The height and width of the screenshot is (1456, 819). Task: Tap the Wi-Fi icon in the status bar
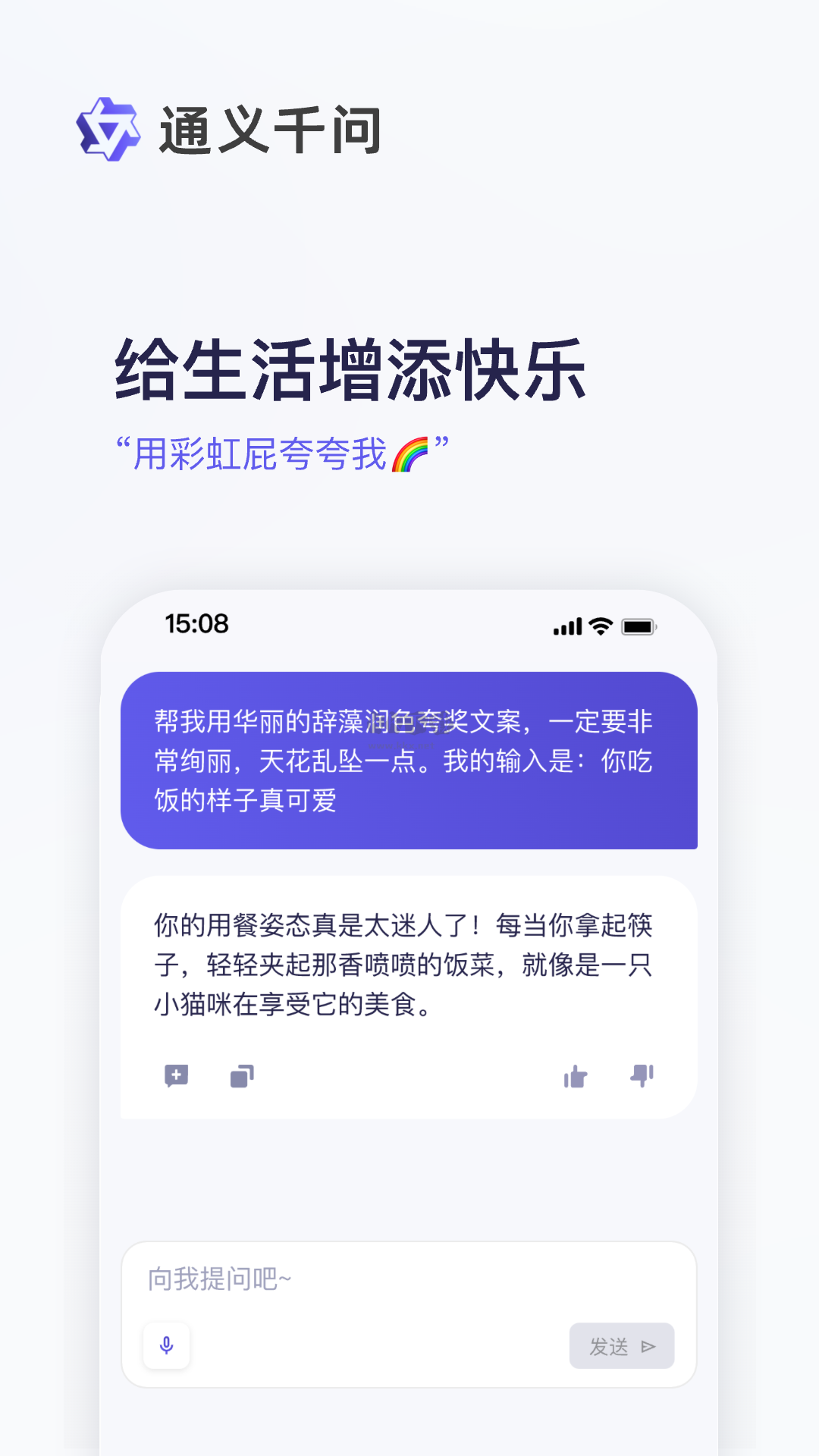click(x=599, y=626)
